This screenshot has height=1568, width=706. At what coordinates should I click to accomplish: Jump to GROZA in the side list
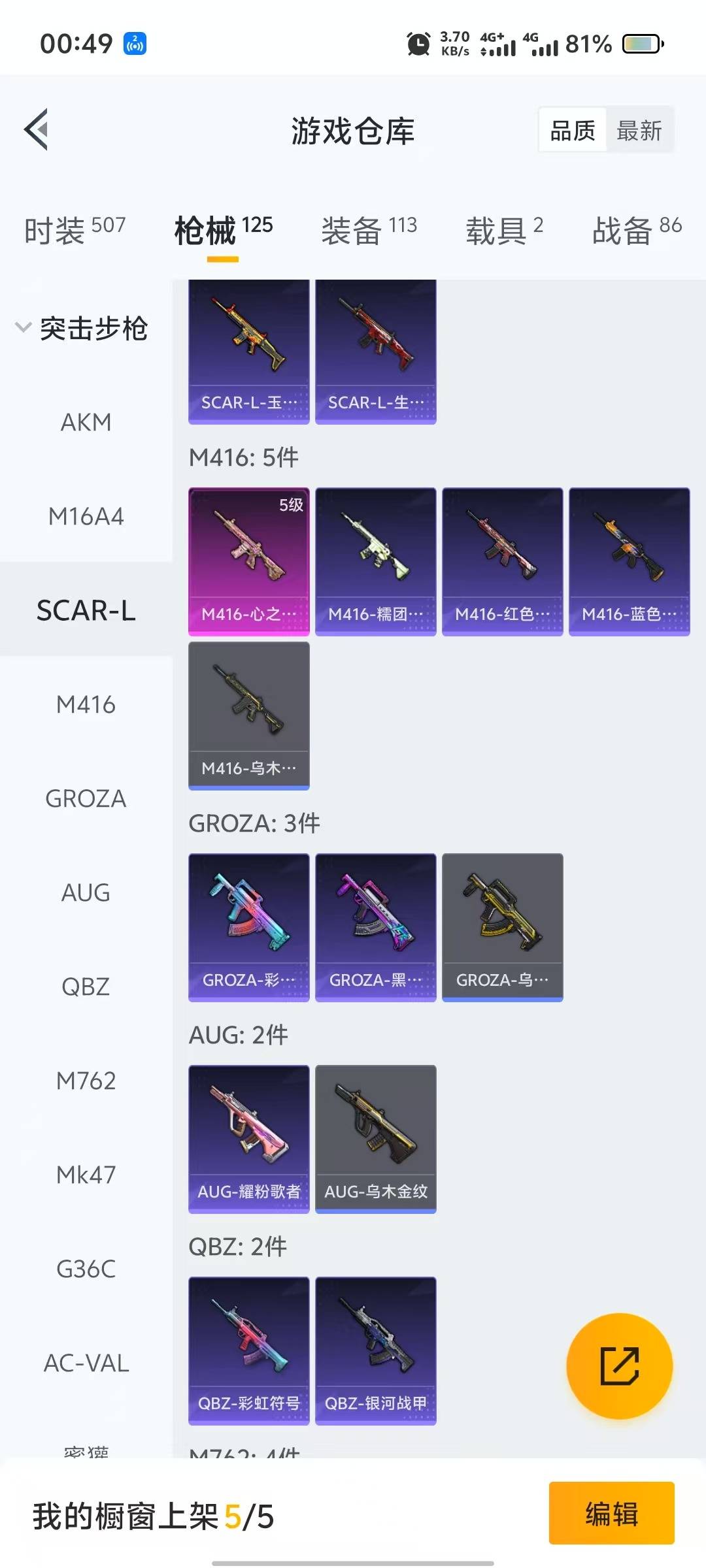(86, 798)
